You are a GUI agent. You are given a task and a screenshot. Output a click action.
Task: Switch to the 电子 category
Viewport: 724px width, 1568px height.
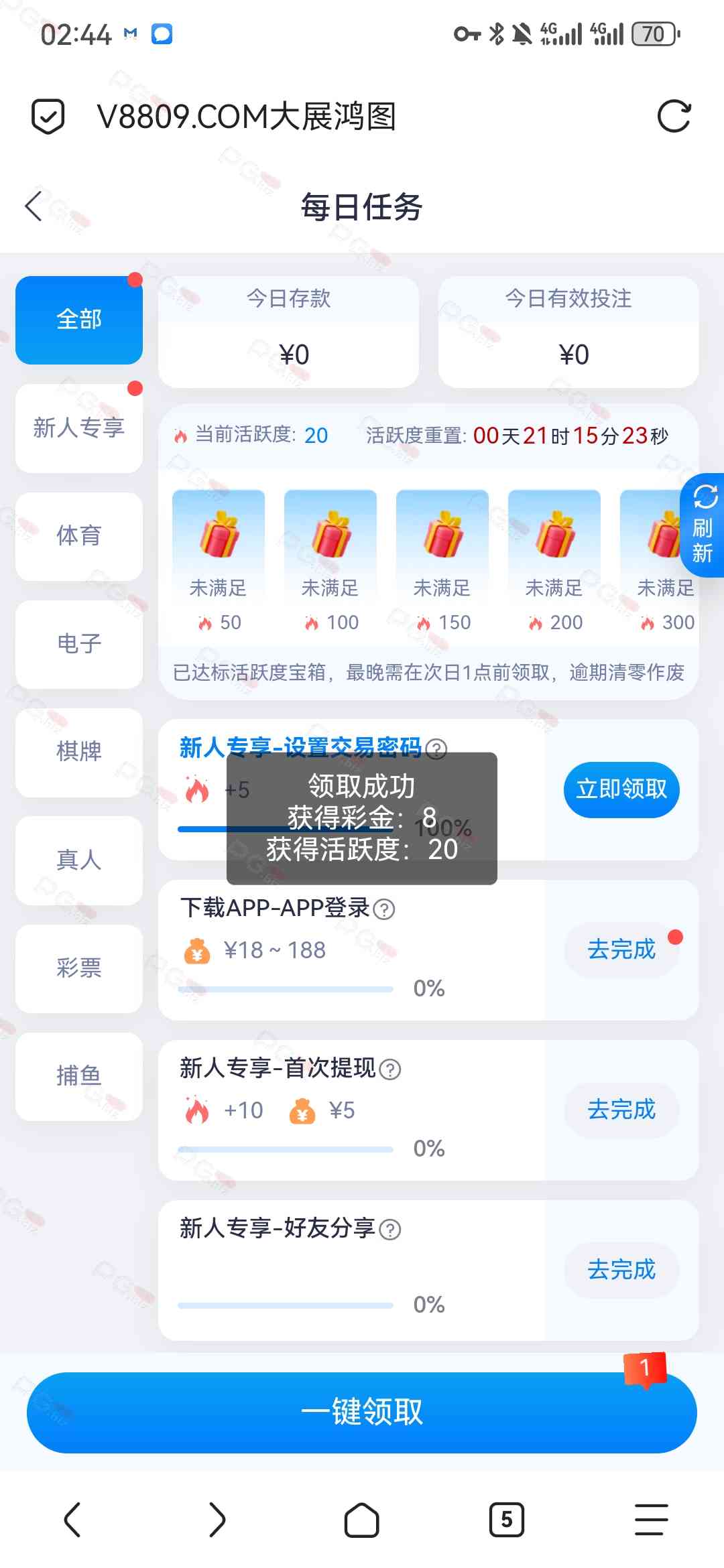point(79,644)
